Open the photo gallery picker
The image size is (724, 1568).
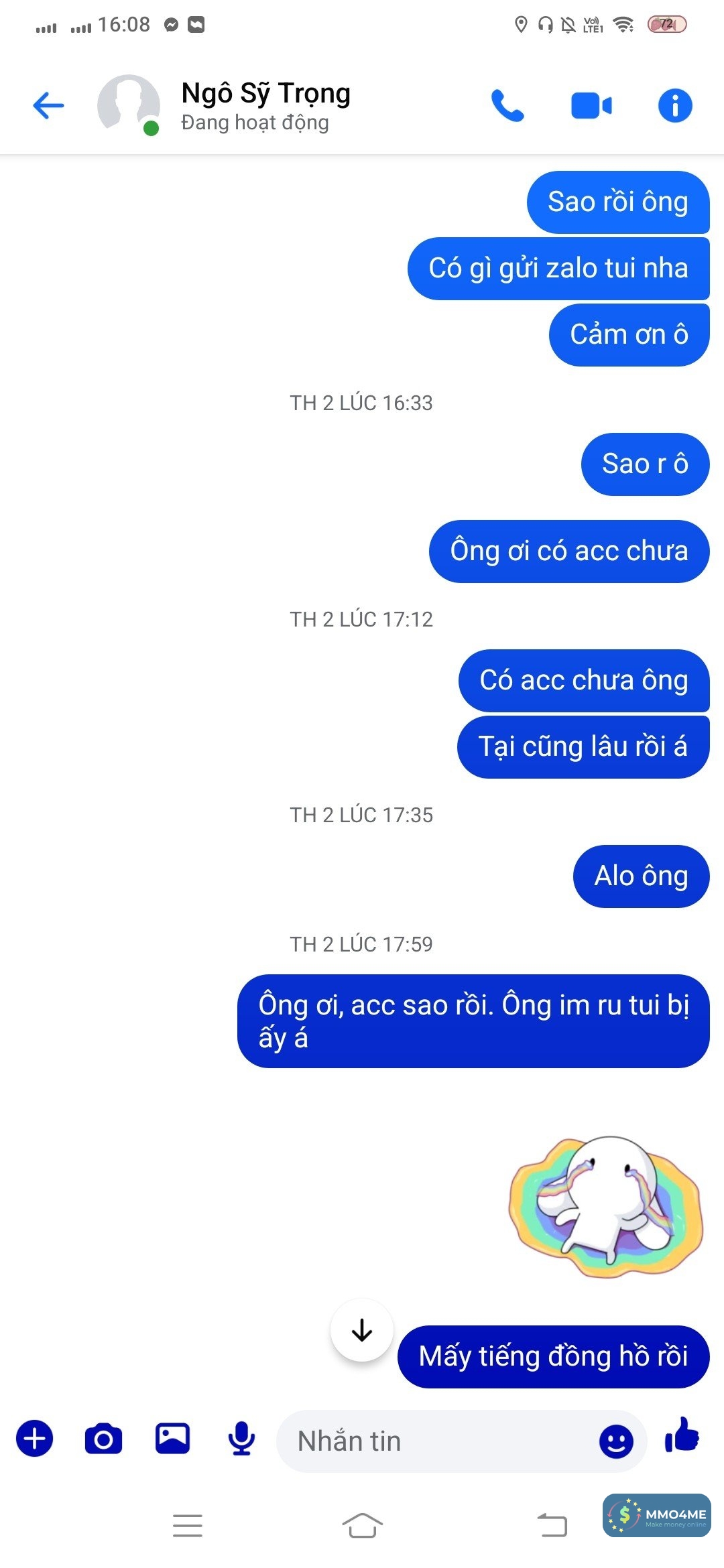[x=172, y=1439]
